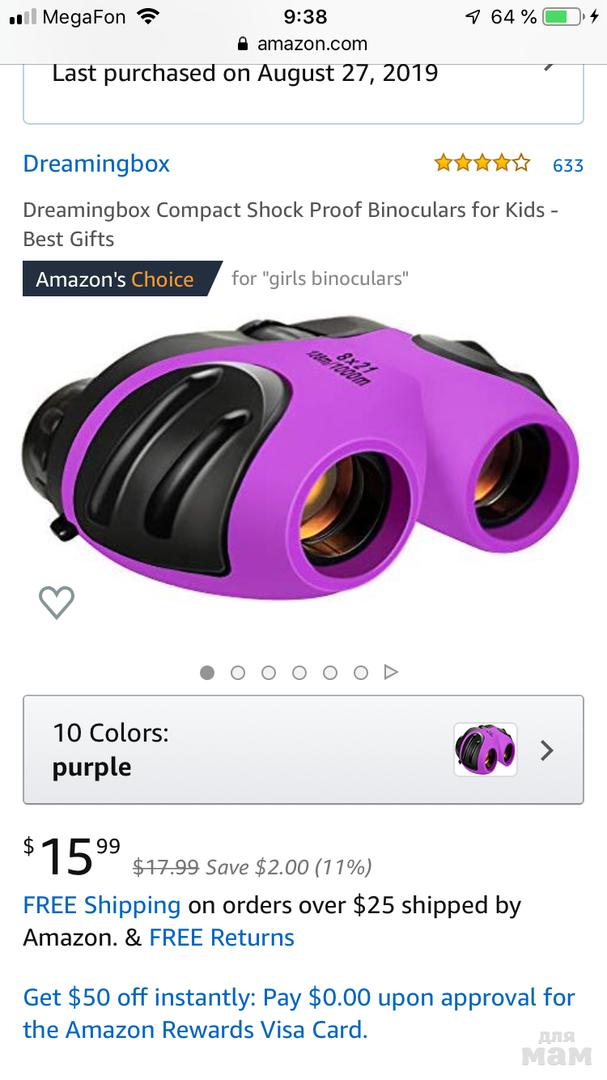This screenshot has height=1080, width=607.
Task: Open the 633 customer ratings
Action: [x=567, y=165]
